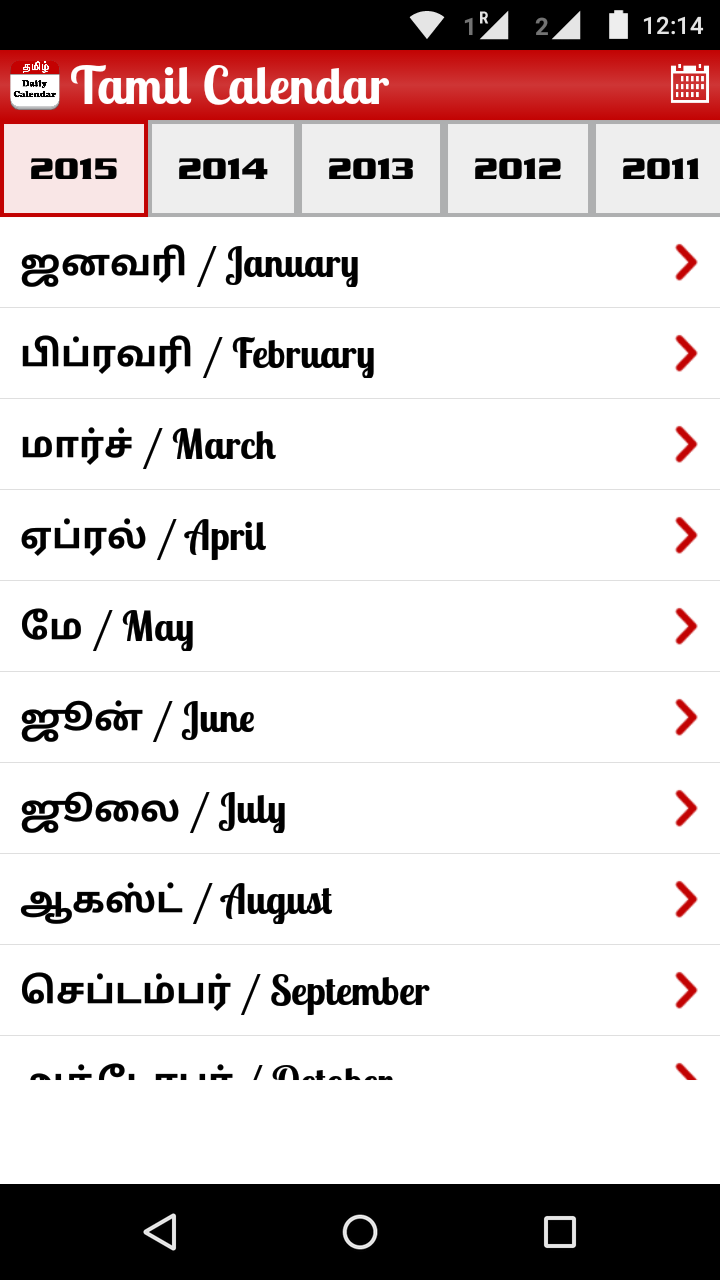View the April calendar
720x1280 pixels.
click(360, 536)
